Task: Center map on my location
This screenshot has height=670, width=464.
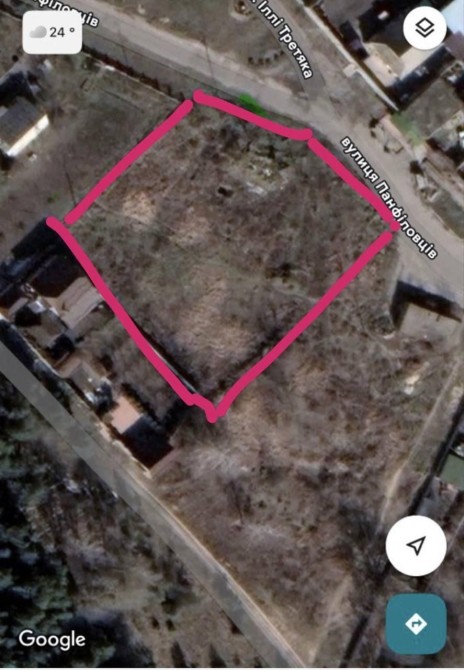Action: (x=416, y=545)
